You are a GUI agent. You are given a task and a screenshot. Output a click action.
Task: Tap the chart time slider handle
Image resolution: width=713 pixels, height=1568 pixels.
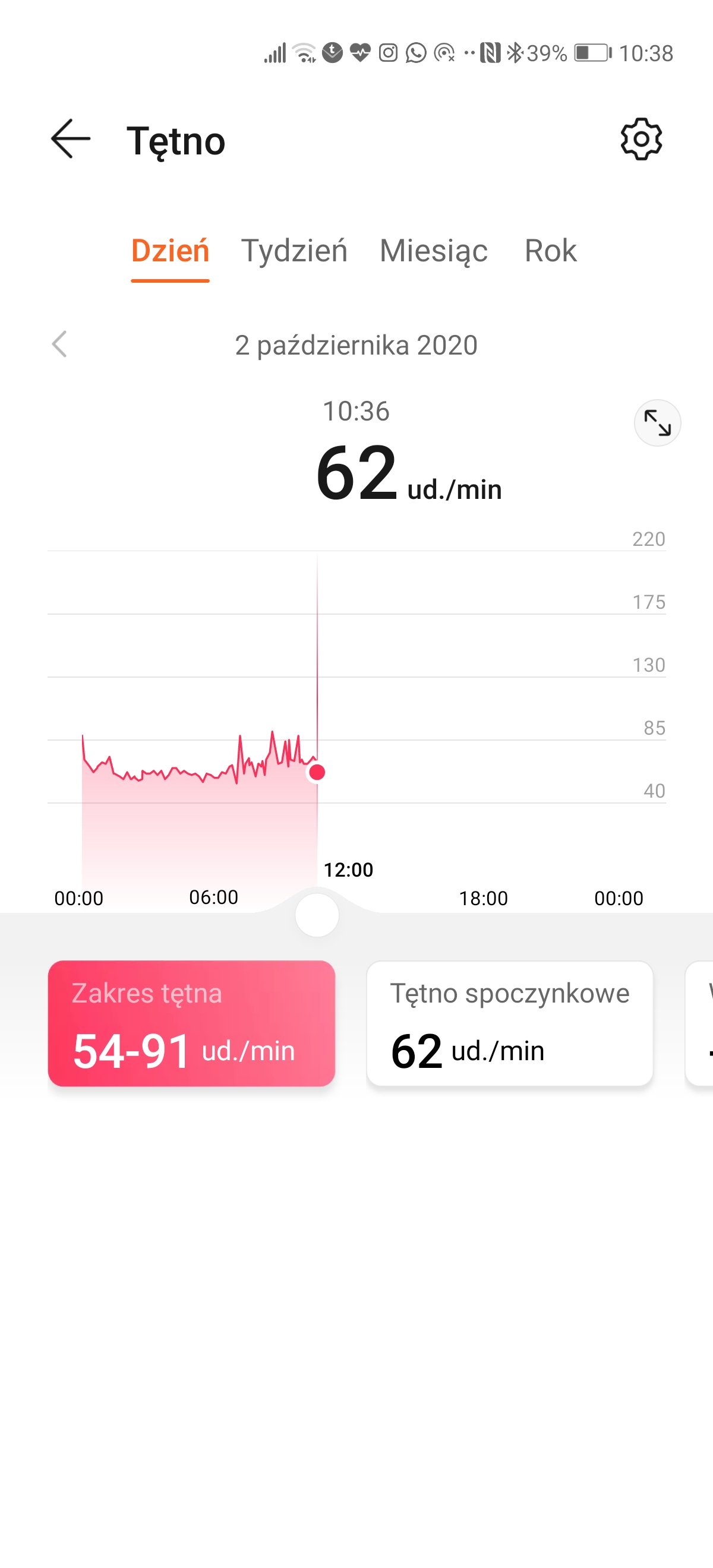click(x=317, y=915)
